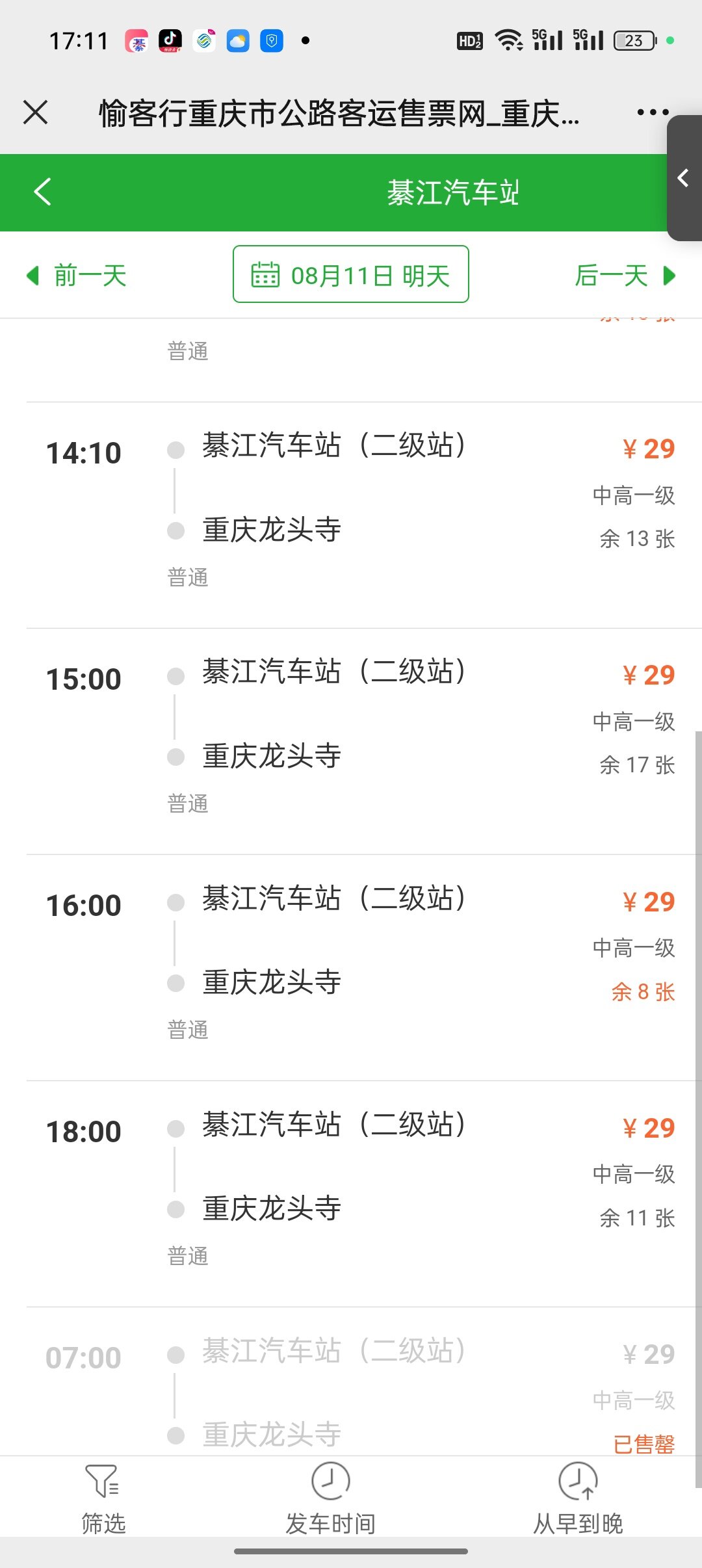Open the 筛选 filter options

click(103, 1499)
